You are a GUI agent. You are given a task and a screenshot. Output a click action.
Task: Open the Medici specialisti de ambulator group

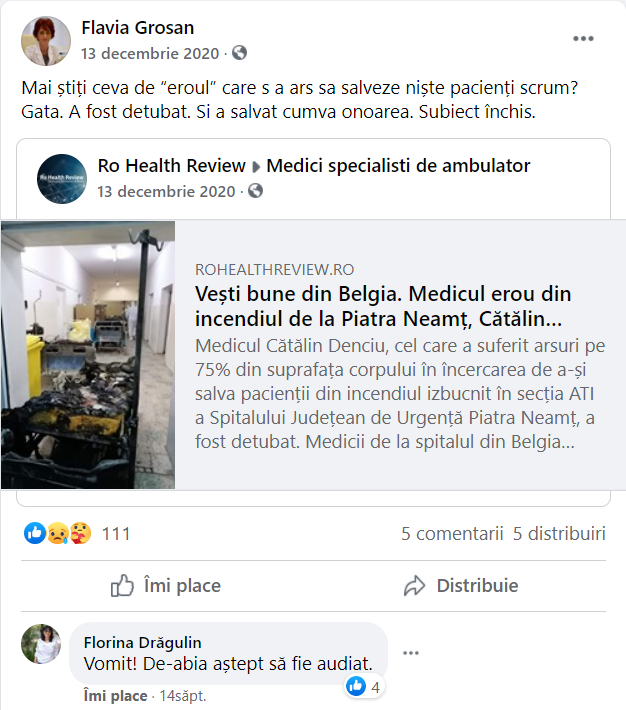pyautogui.click(x=398, y=166)
